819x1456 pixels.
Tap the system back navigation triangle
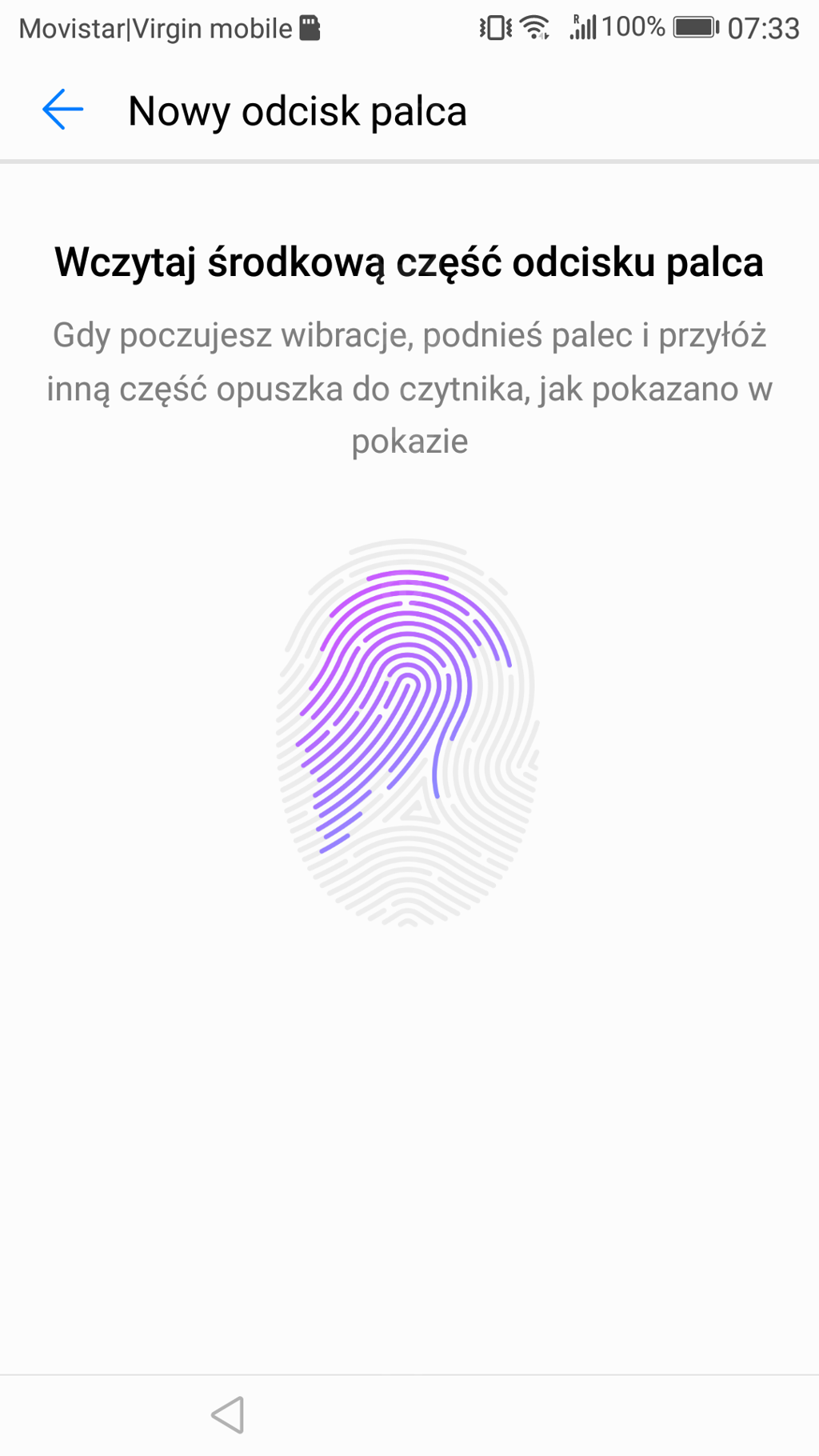click(228, 1414)
